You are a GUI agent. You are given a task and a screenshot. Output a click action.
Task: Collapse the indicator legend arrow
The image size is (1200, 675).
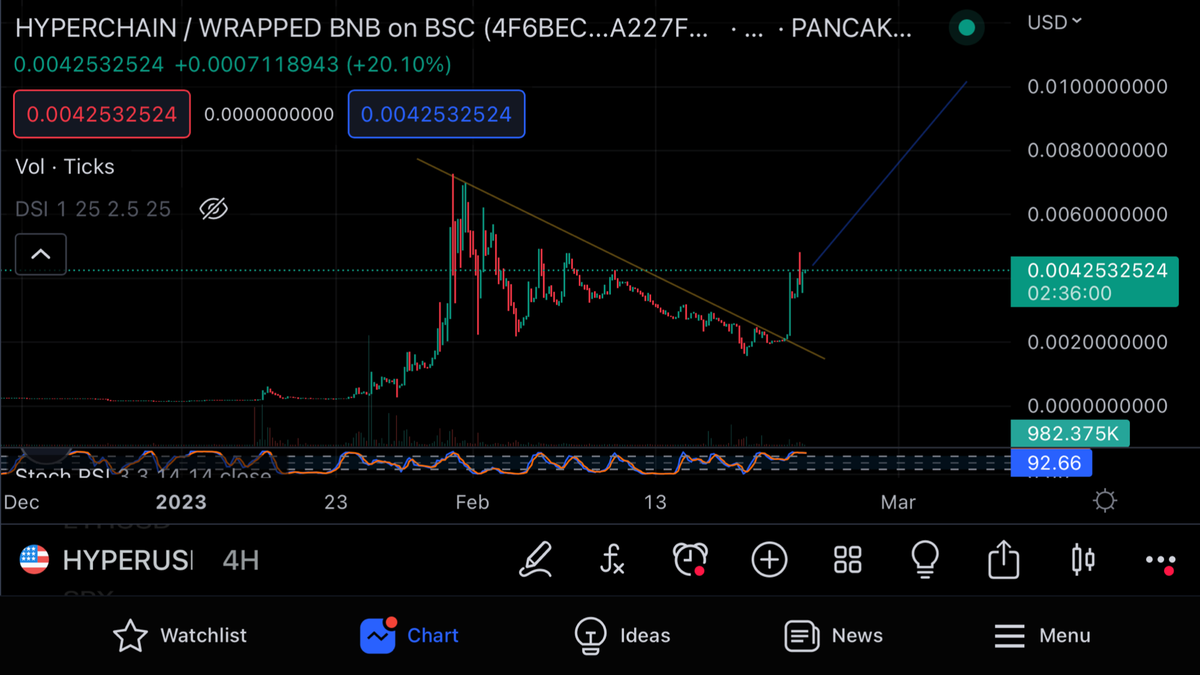[41, 254]
